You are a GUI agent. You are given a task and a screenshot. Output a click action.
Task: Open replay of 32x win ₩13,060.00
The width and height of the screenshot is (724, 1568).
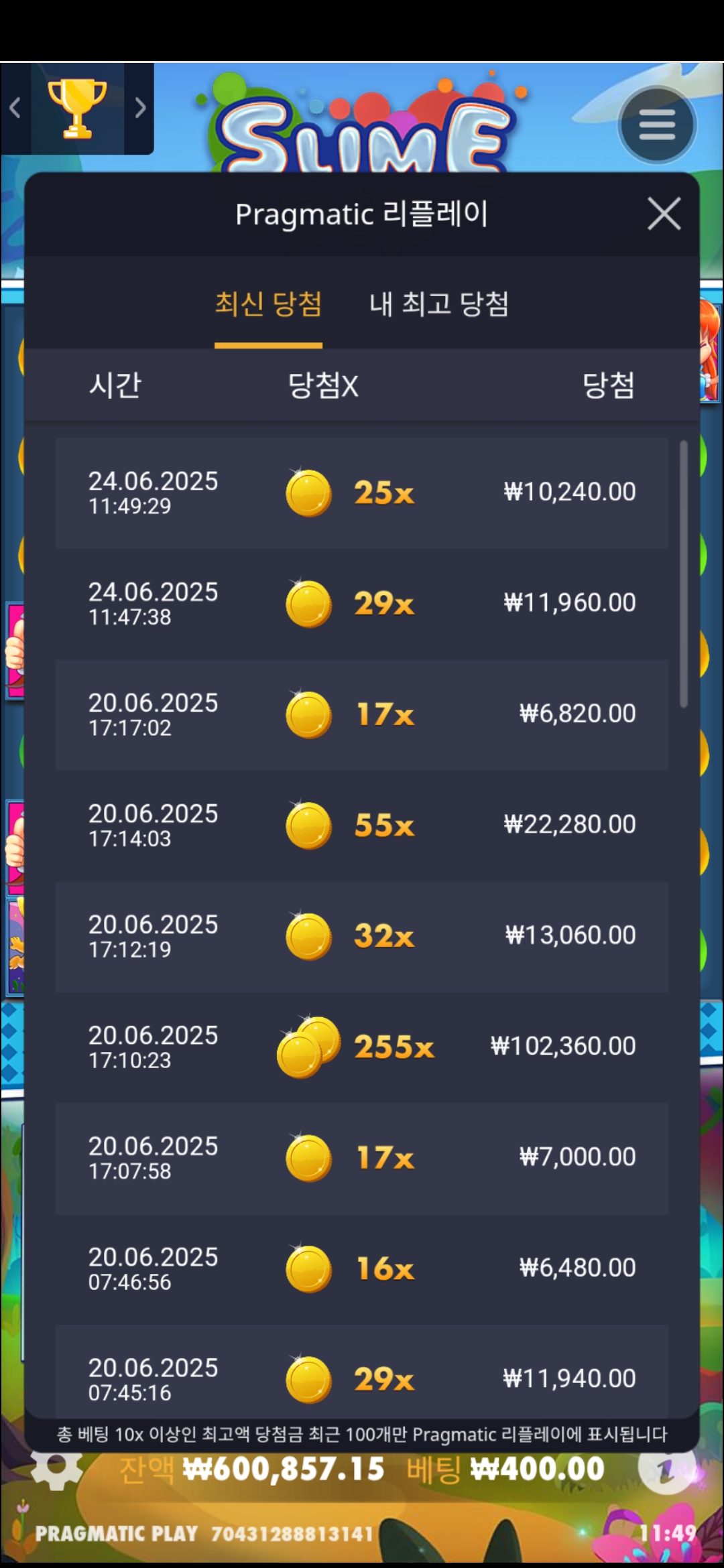click(x=362, y=936)
